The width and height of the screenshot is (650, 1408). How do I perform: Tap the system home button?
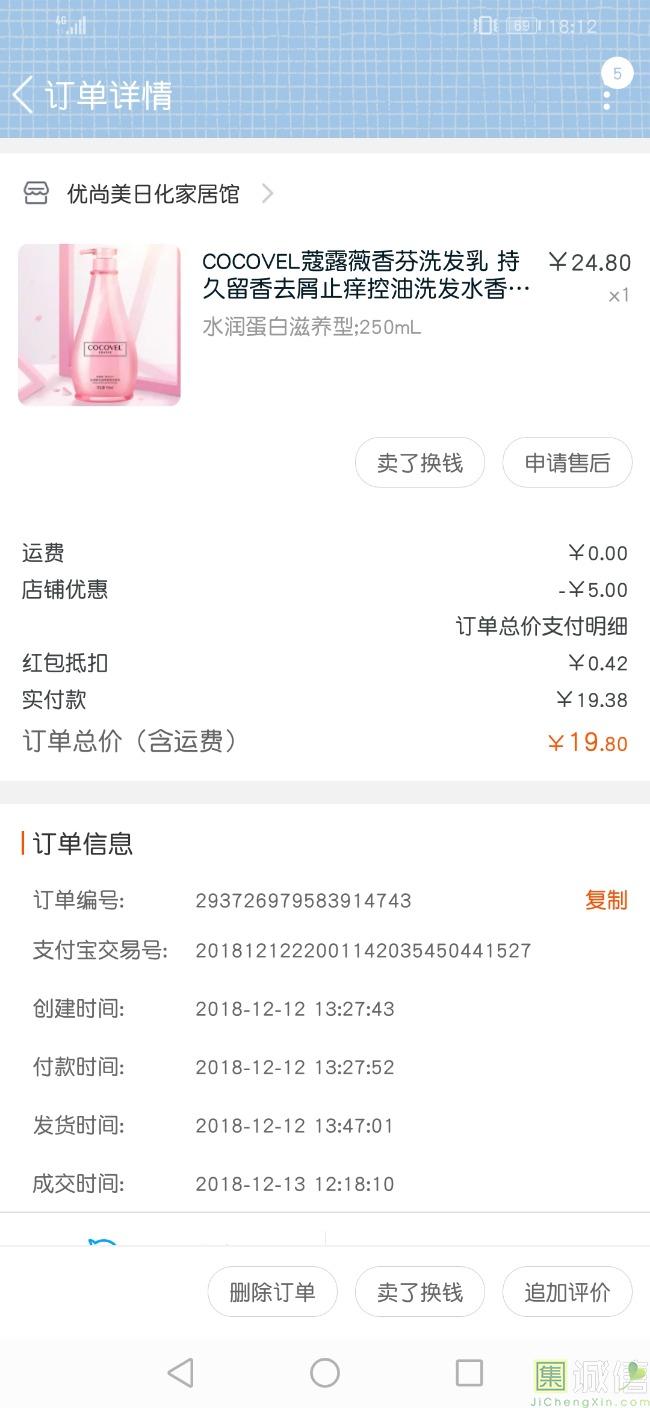click(325, 1373)
